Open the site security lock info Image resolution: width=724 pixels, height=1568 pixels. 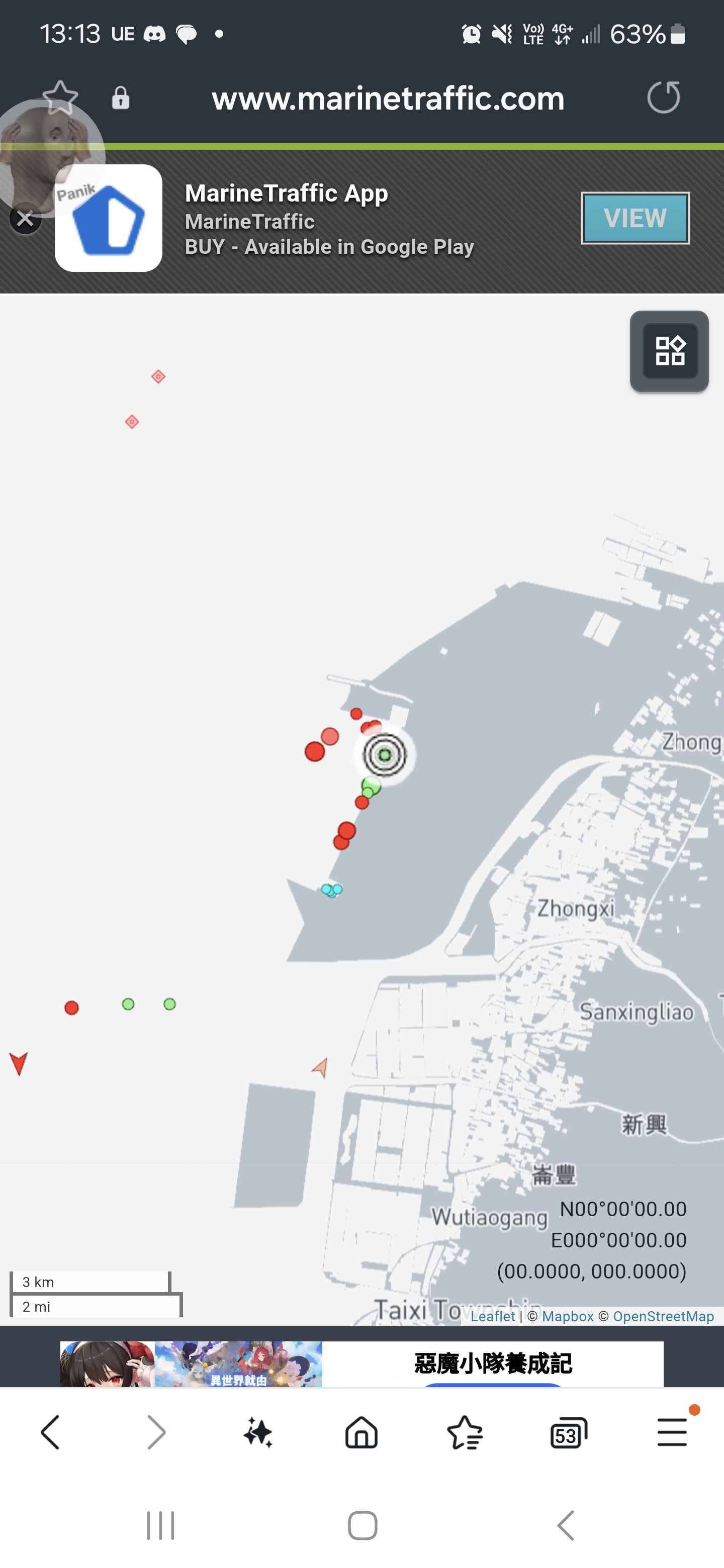[121, 98]
